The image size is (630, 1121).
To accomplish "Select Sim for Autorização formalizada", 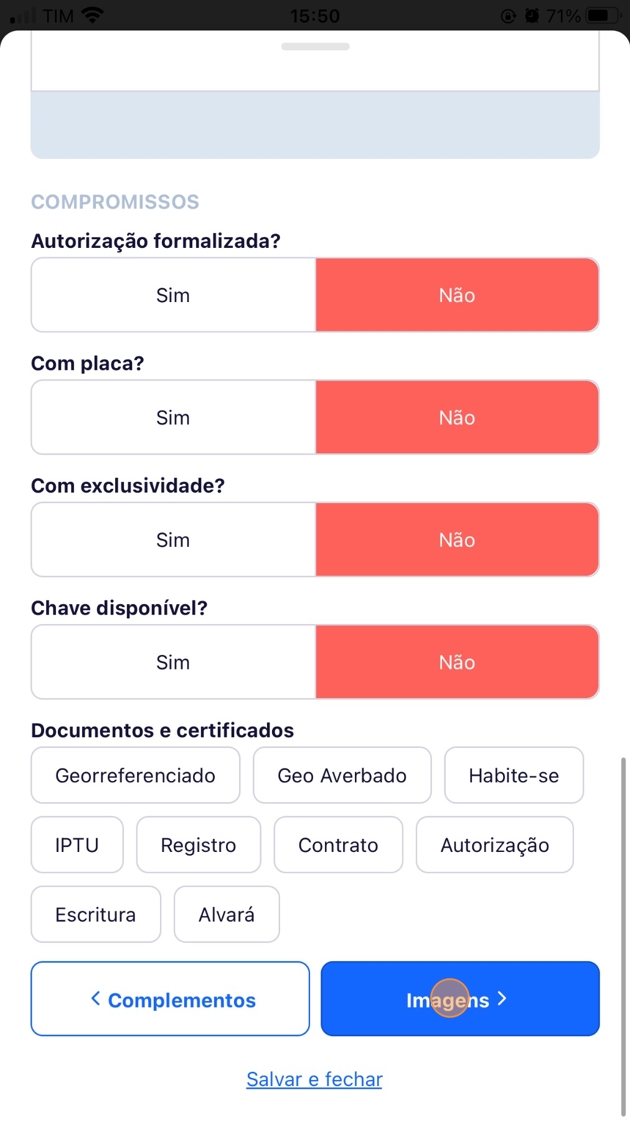I will 173,295.
